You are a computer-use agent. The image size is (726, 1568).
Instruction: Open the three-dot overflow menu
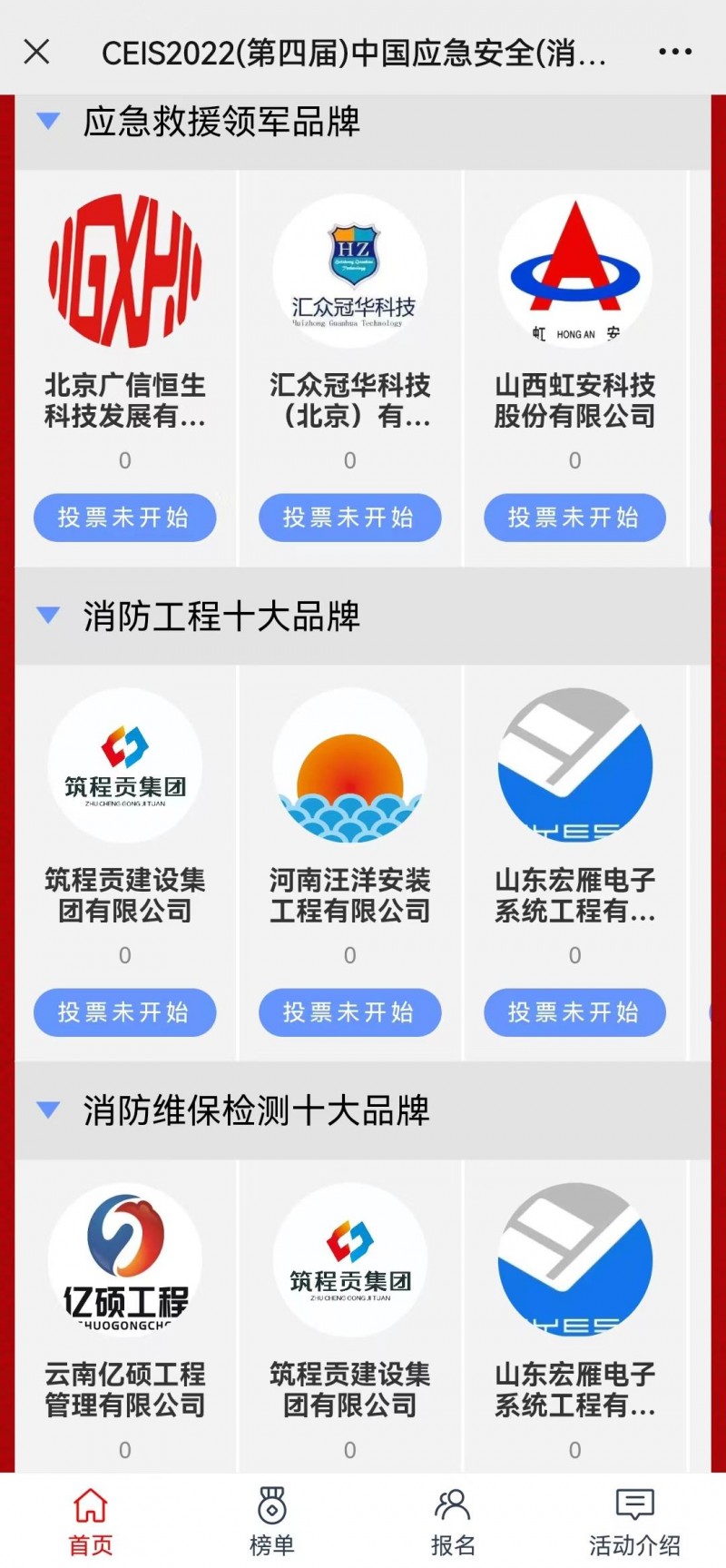[x=675, y=52]
